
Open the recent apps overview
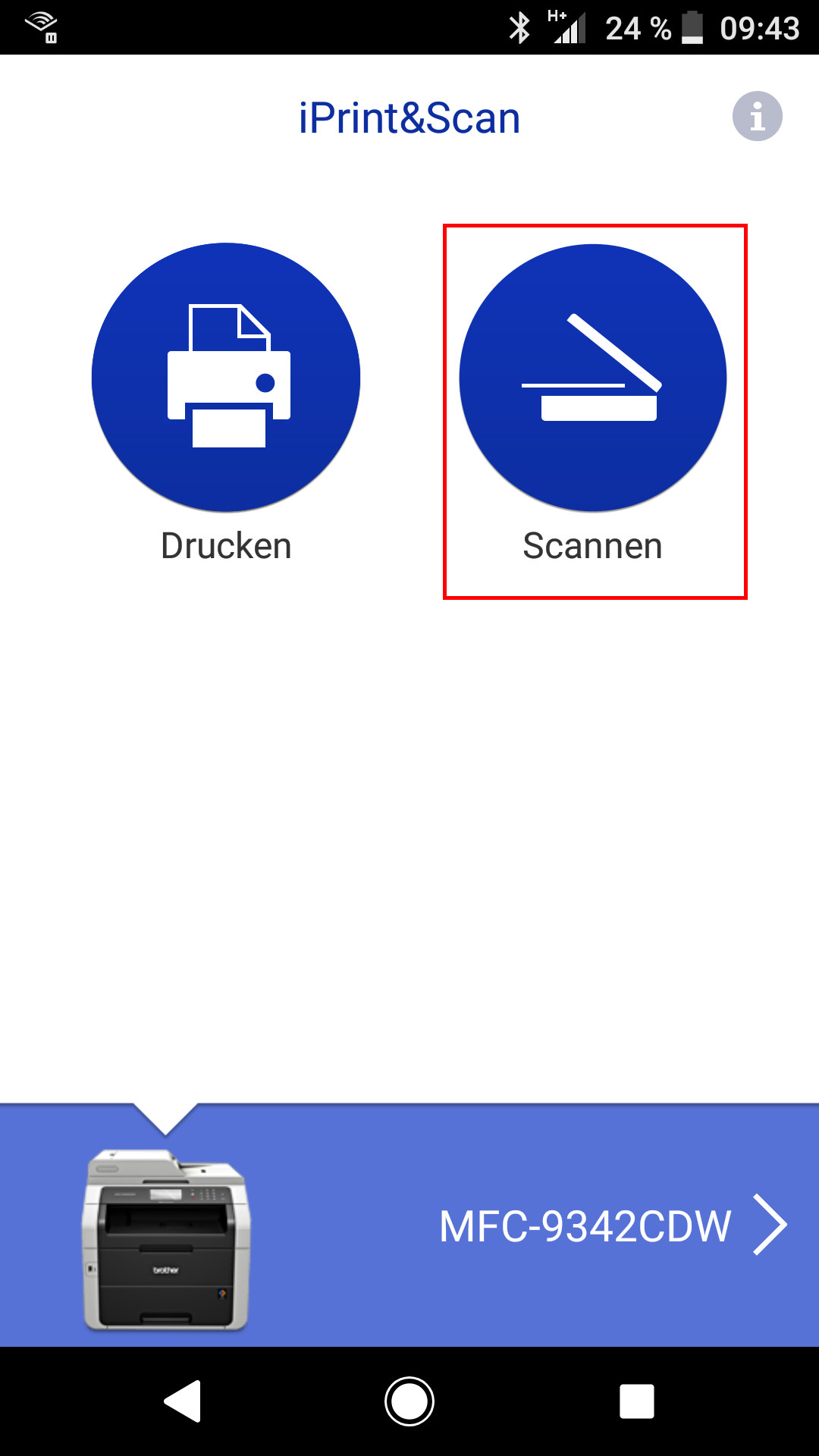click(636, 1401)
